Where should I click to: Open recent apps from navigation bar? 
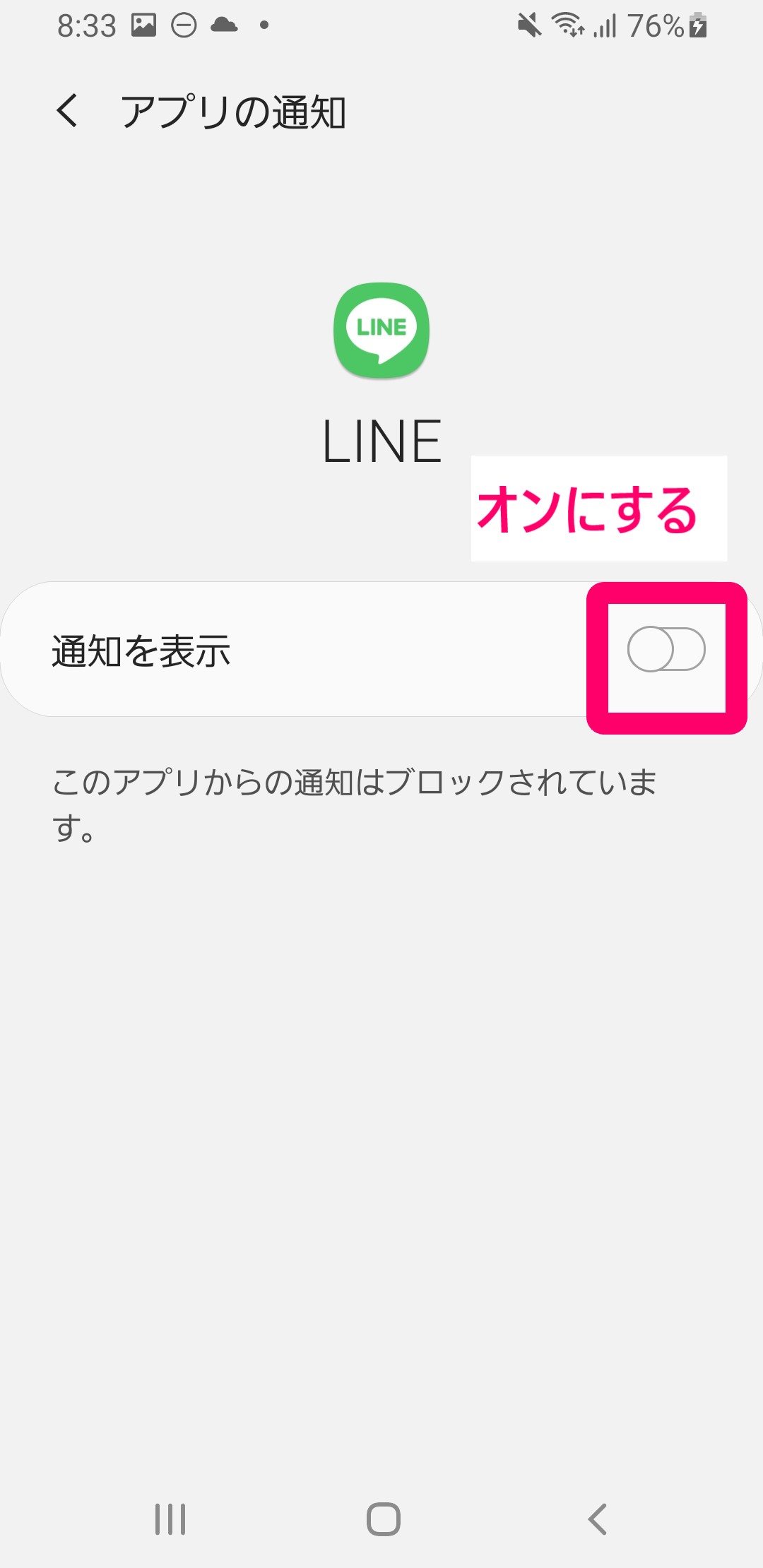tap(170, 1519)
